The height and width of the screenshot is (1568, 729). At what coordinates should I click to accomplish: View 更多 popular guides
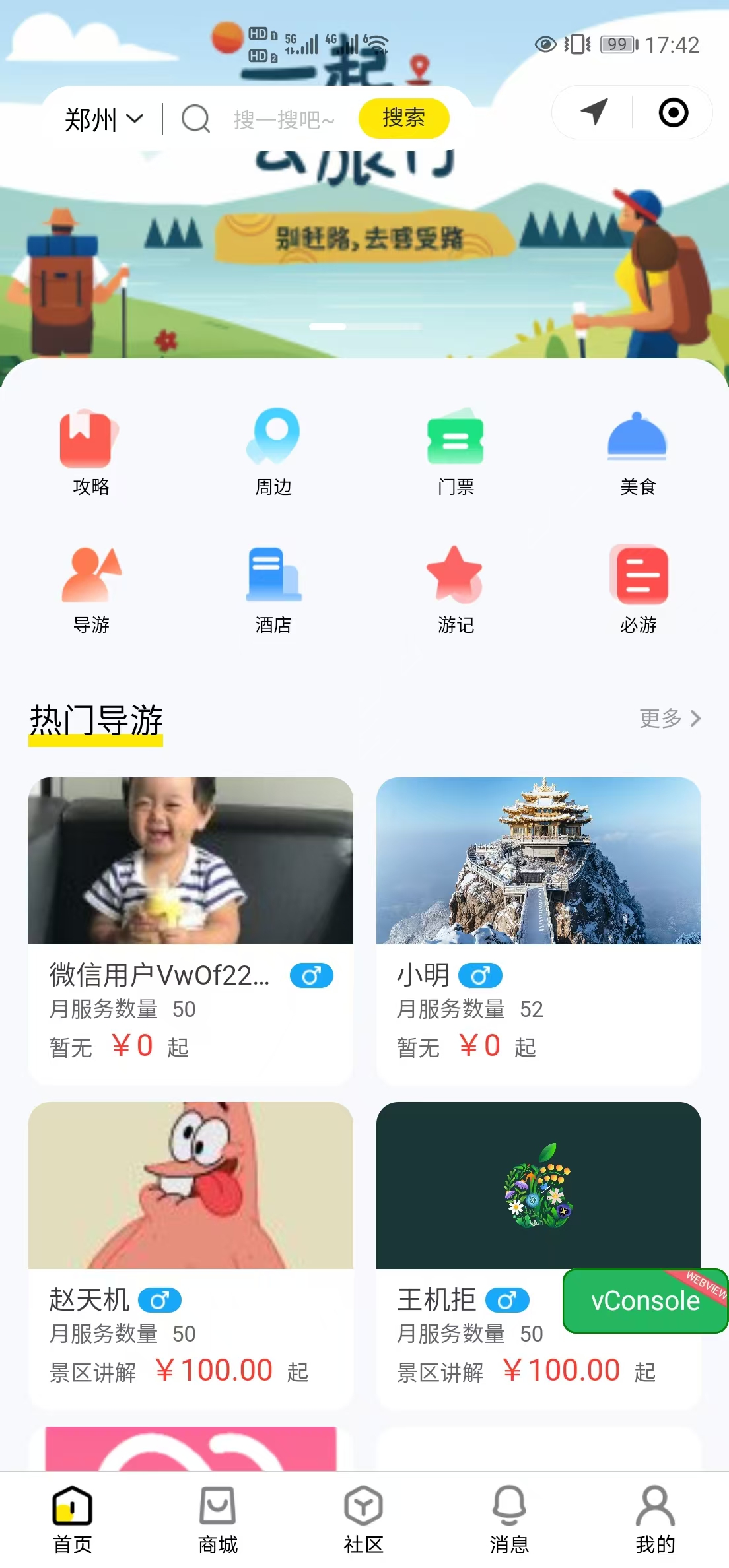coord(669,718)
